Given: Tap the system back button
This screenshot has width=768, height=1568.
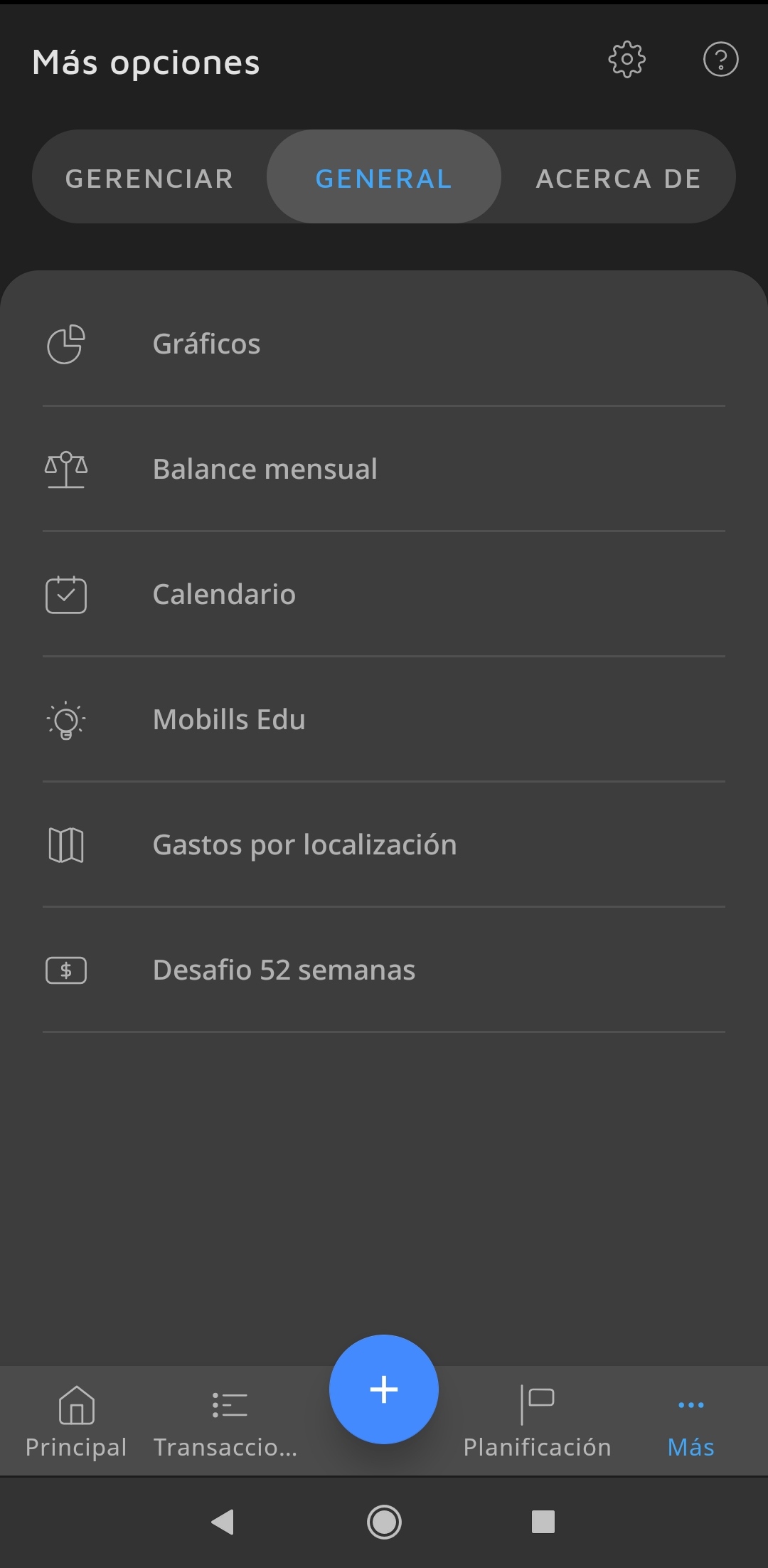Looking at the screenshot, I should pos(223,1522).
